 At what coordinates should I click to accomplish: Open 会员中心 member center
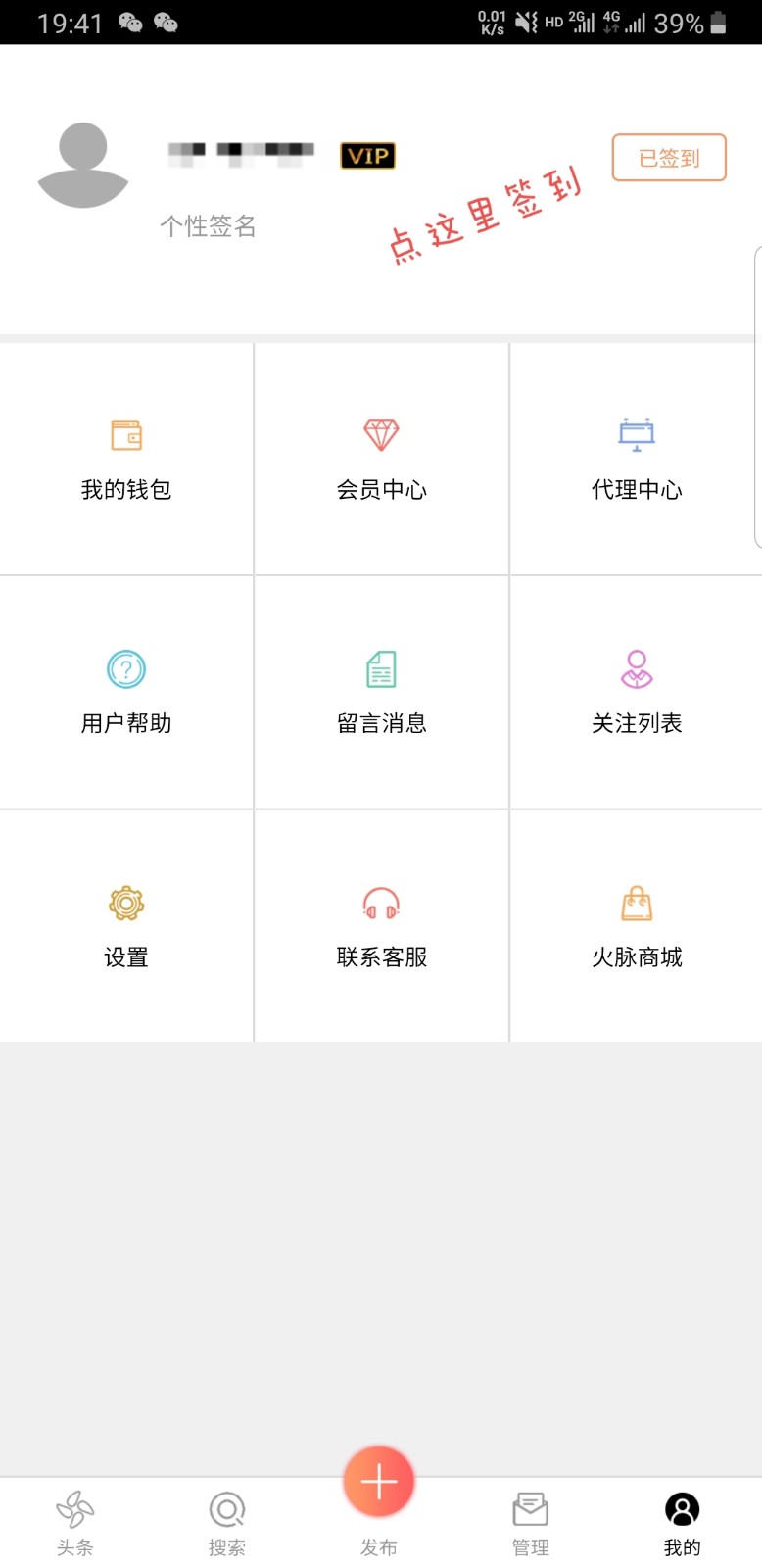pyautogui.click(x=381, y=459)
